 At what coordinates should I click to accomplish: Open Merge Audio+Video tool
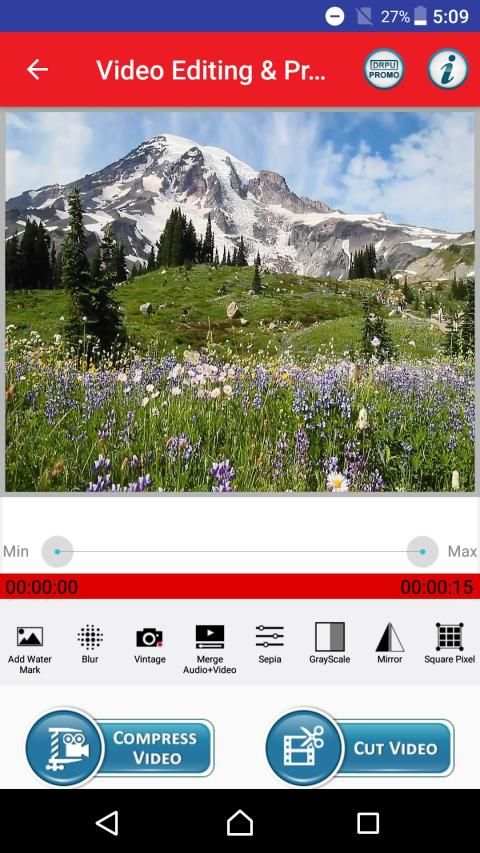(210, 648)
